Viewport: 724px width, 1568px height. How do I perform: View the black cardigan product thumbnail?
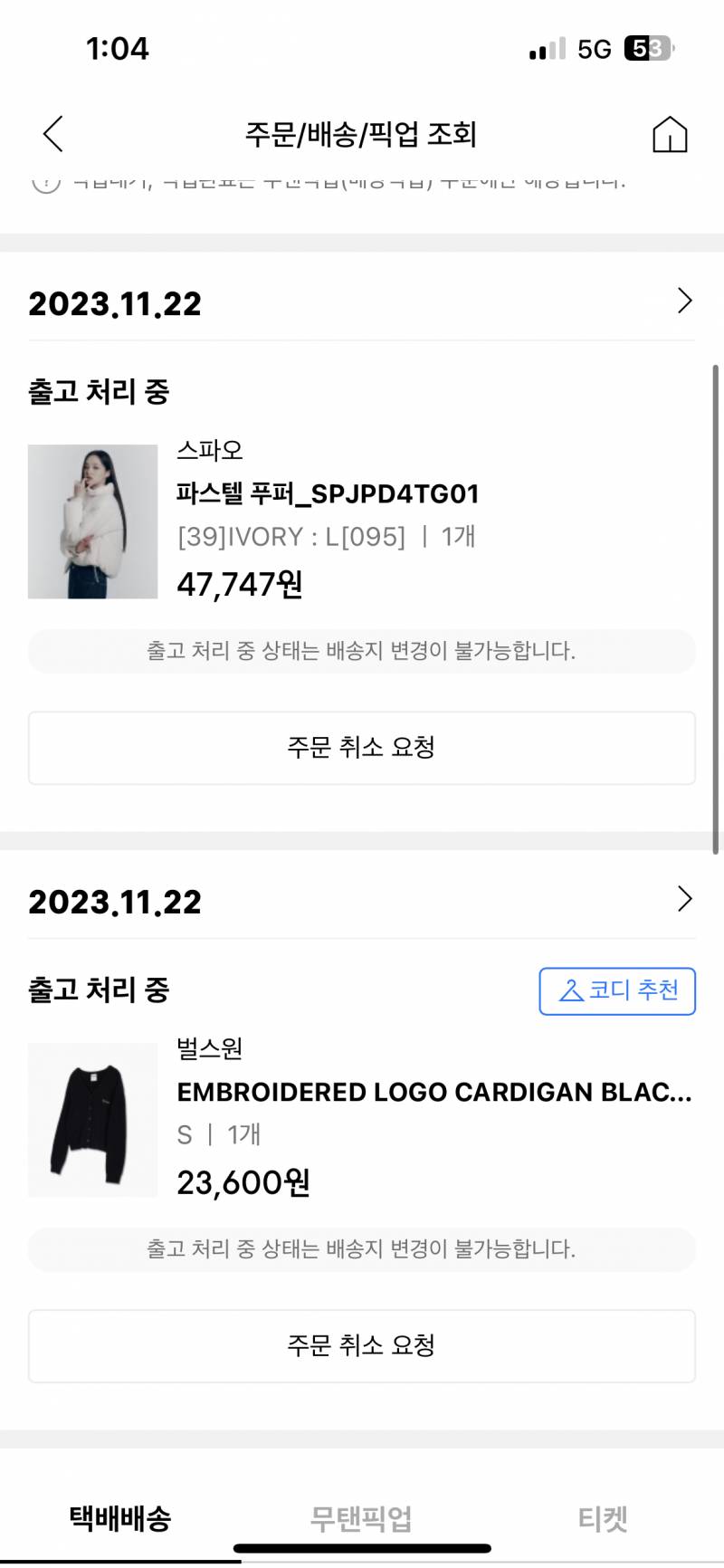[92, 1120]
